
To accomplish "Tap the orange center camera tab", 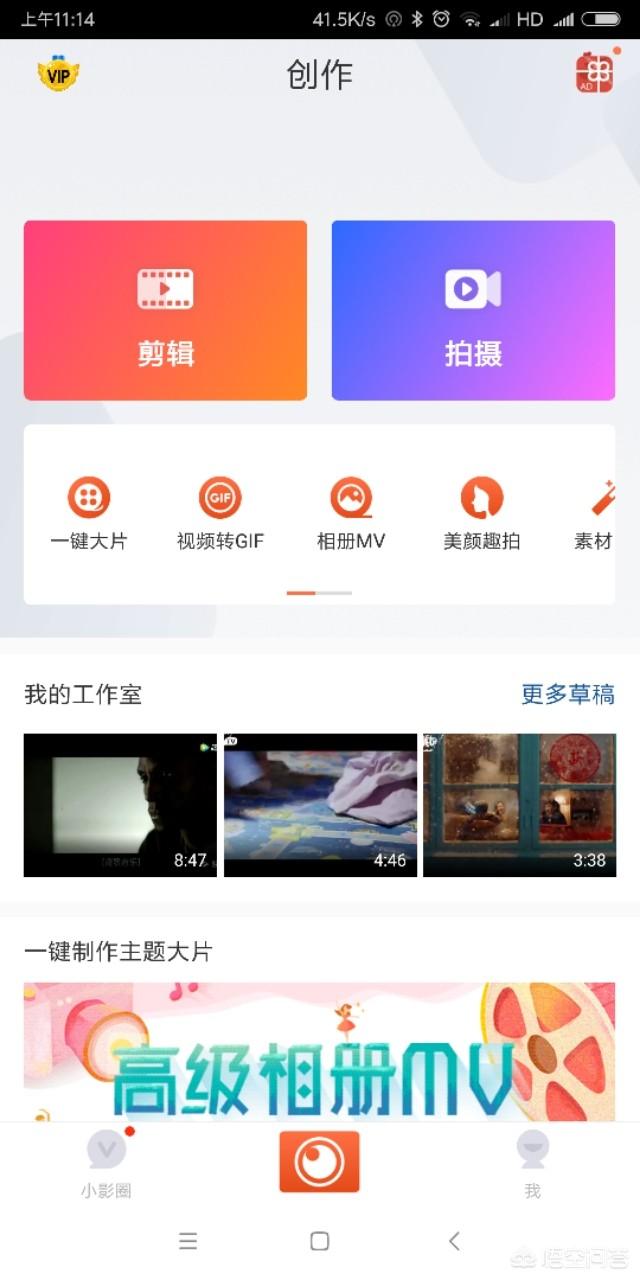I will pos(319,1162).
